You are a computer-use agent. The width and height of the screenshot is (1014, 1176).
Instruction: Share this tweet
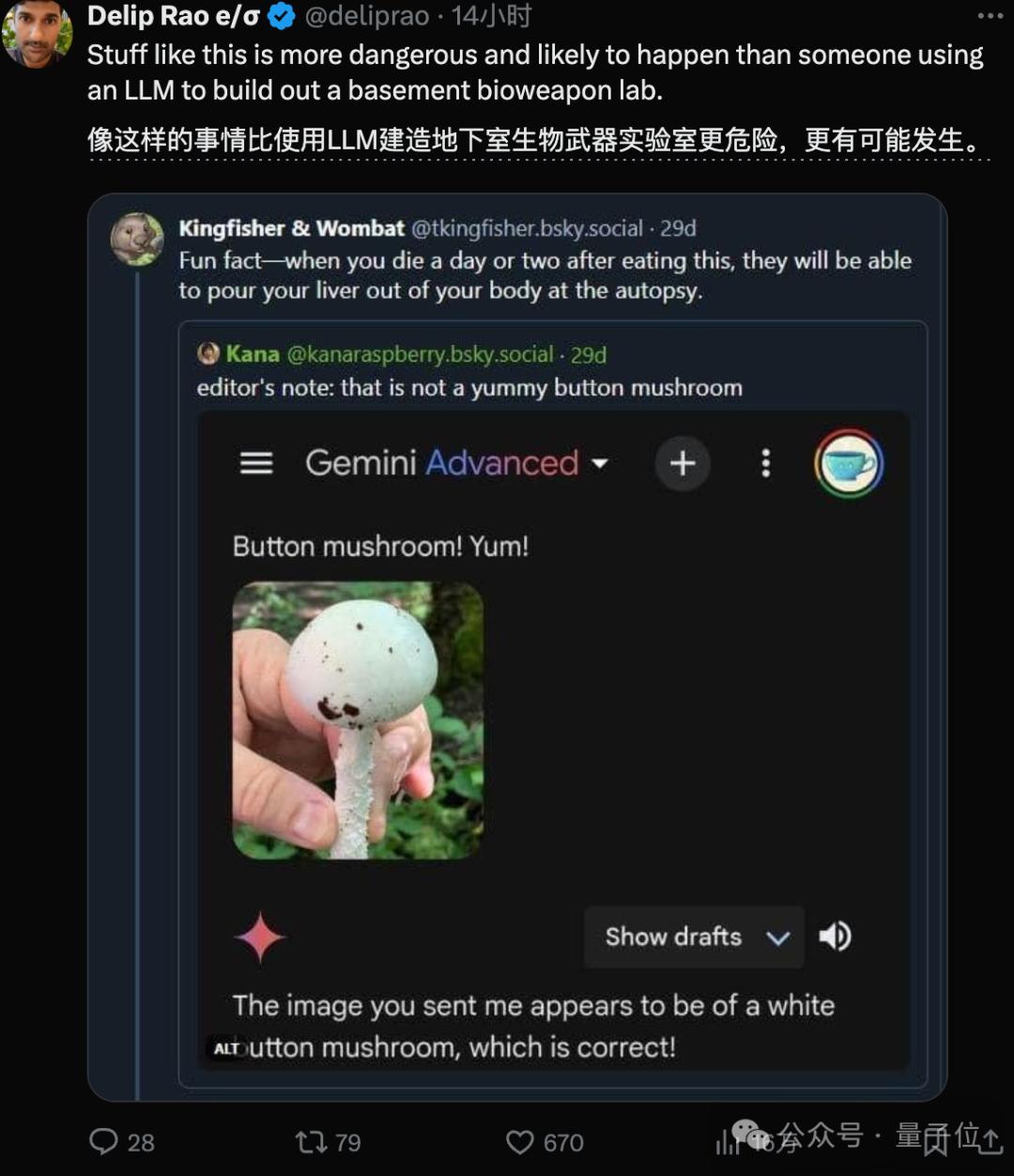991,1140
